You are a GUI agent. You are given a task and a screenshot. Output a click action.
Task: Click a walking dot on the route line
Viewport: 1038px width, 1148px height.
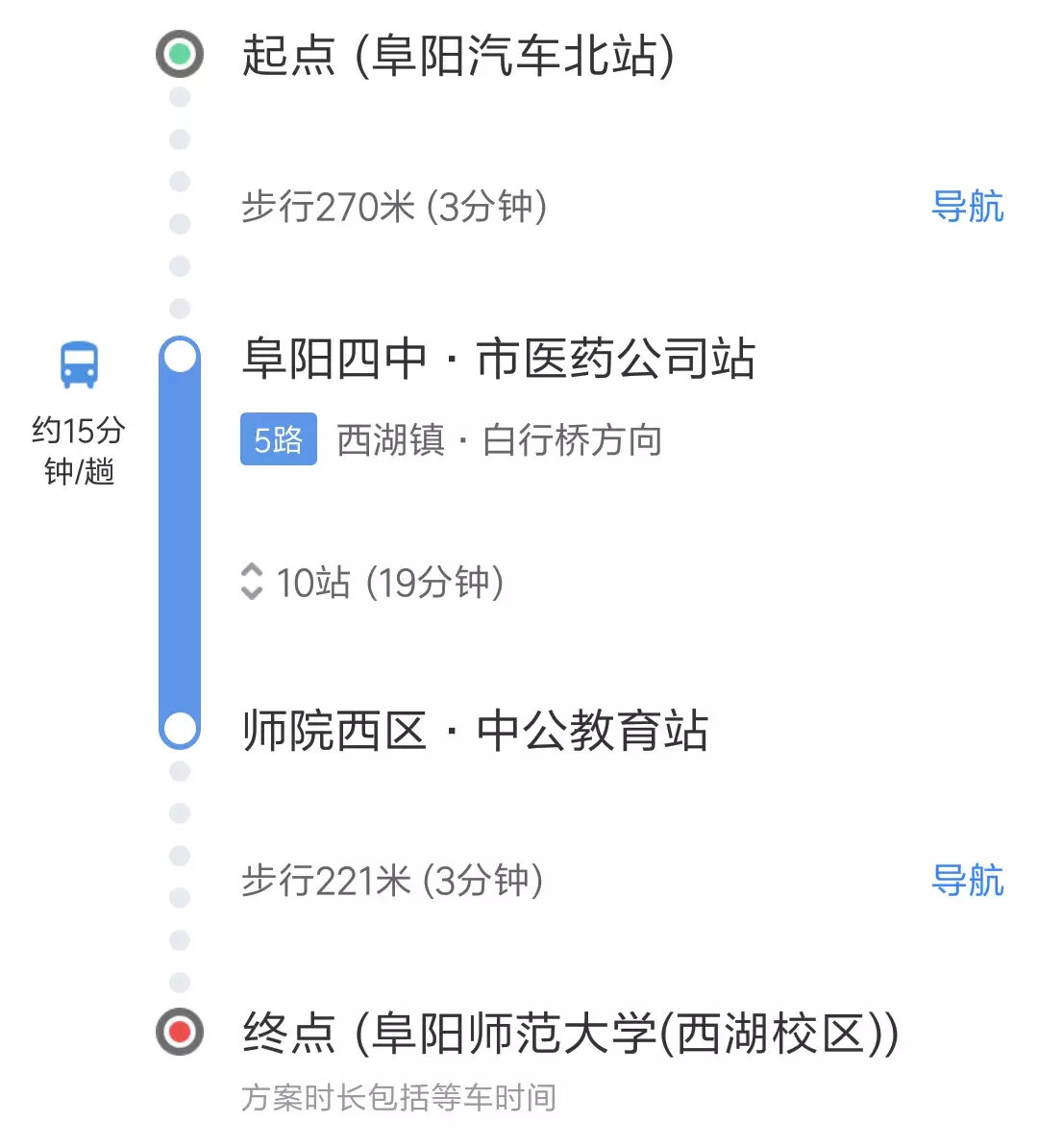point(179,179)
